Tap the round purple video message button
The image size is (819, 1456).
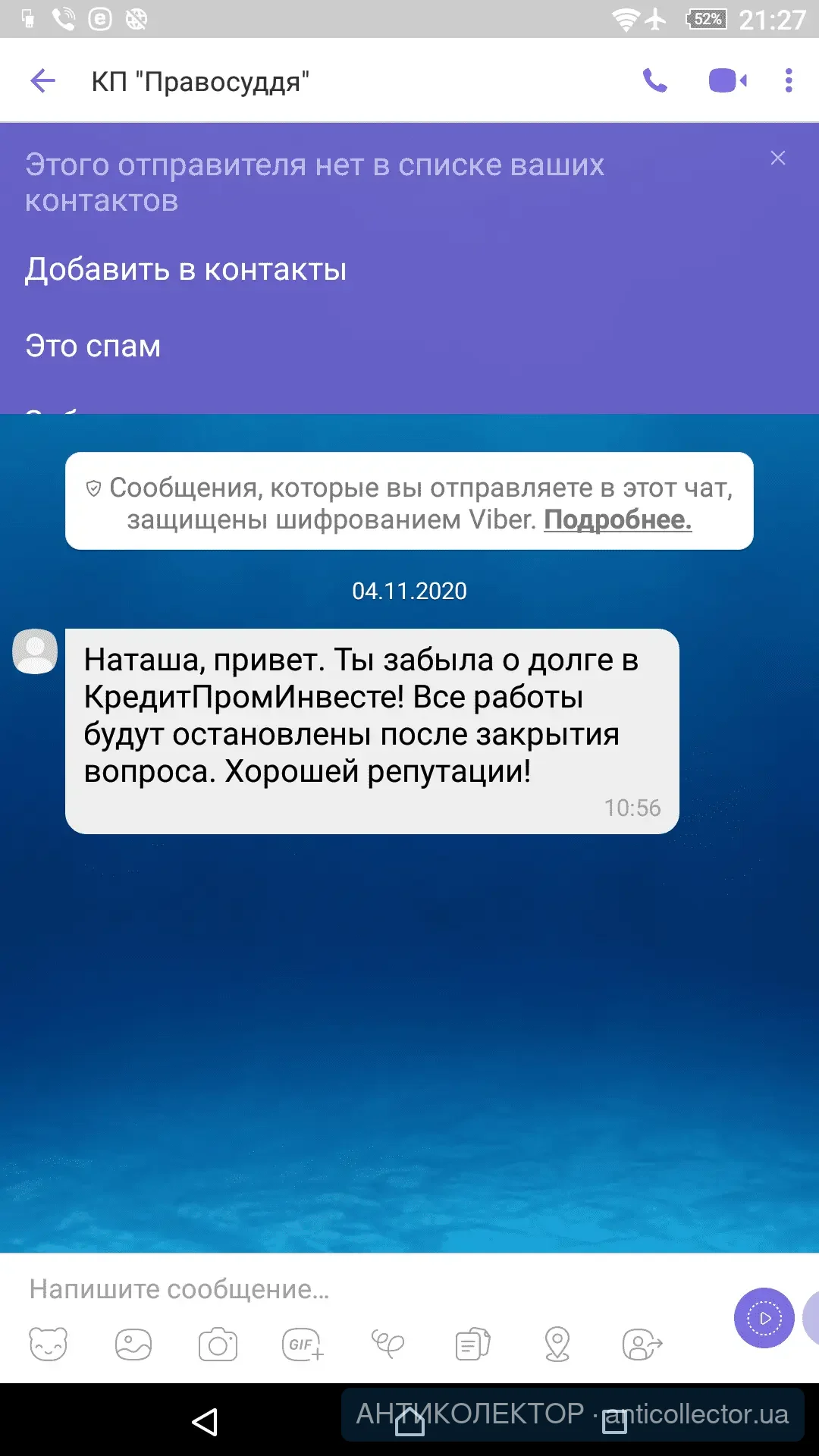pos(764,1318)
